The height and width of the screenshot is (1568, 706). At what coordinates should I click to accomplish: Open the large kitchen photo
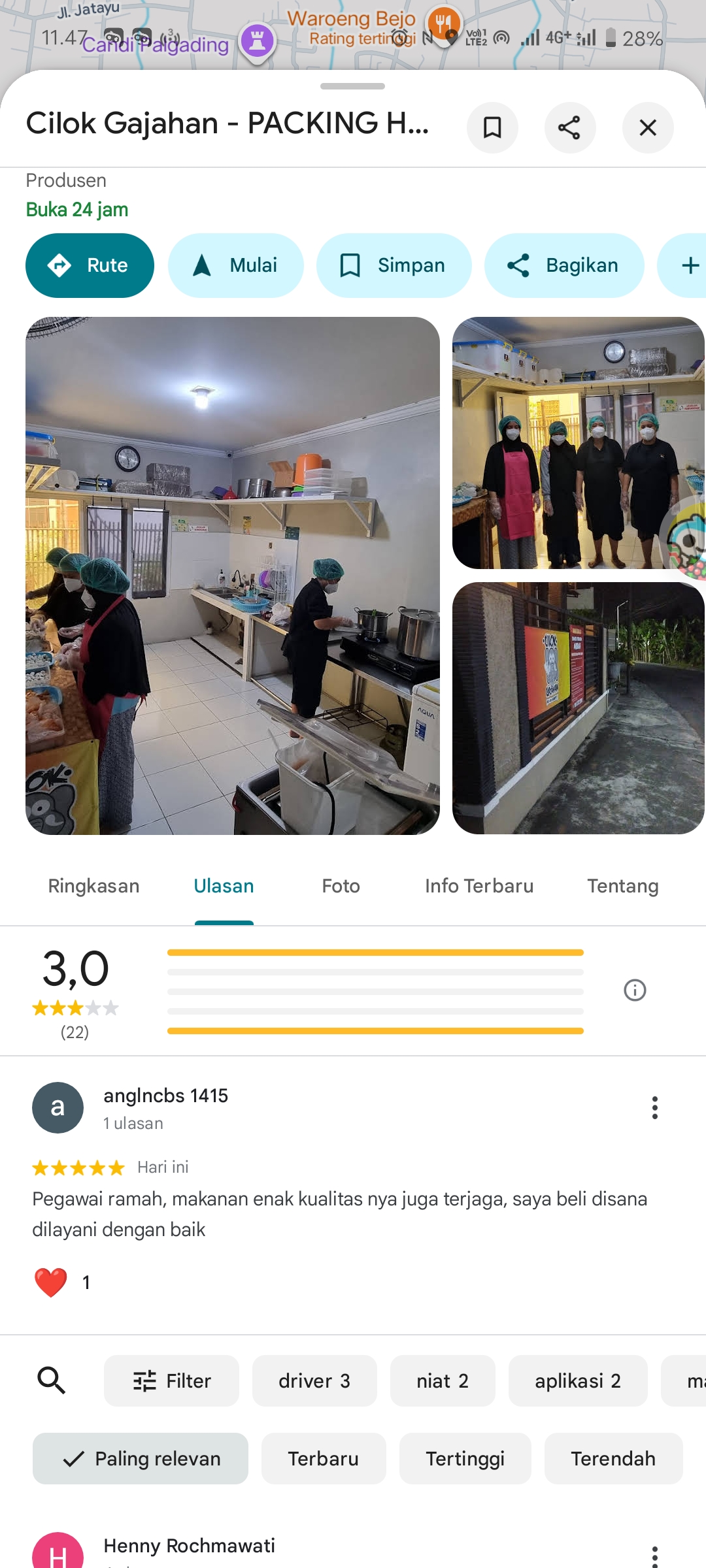[x=232, y=575]
